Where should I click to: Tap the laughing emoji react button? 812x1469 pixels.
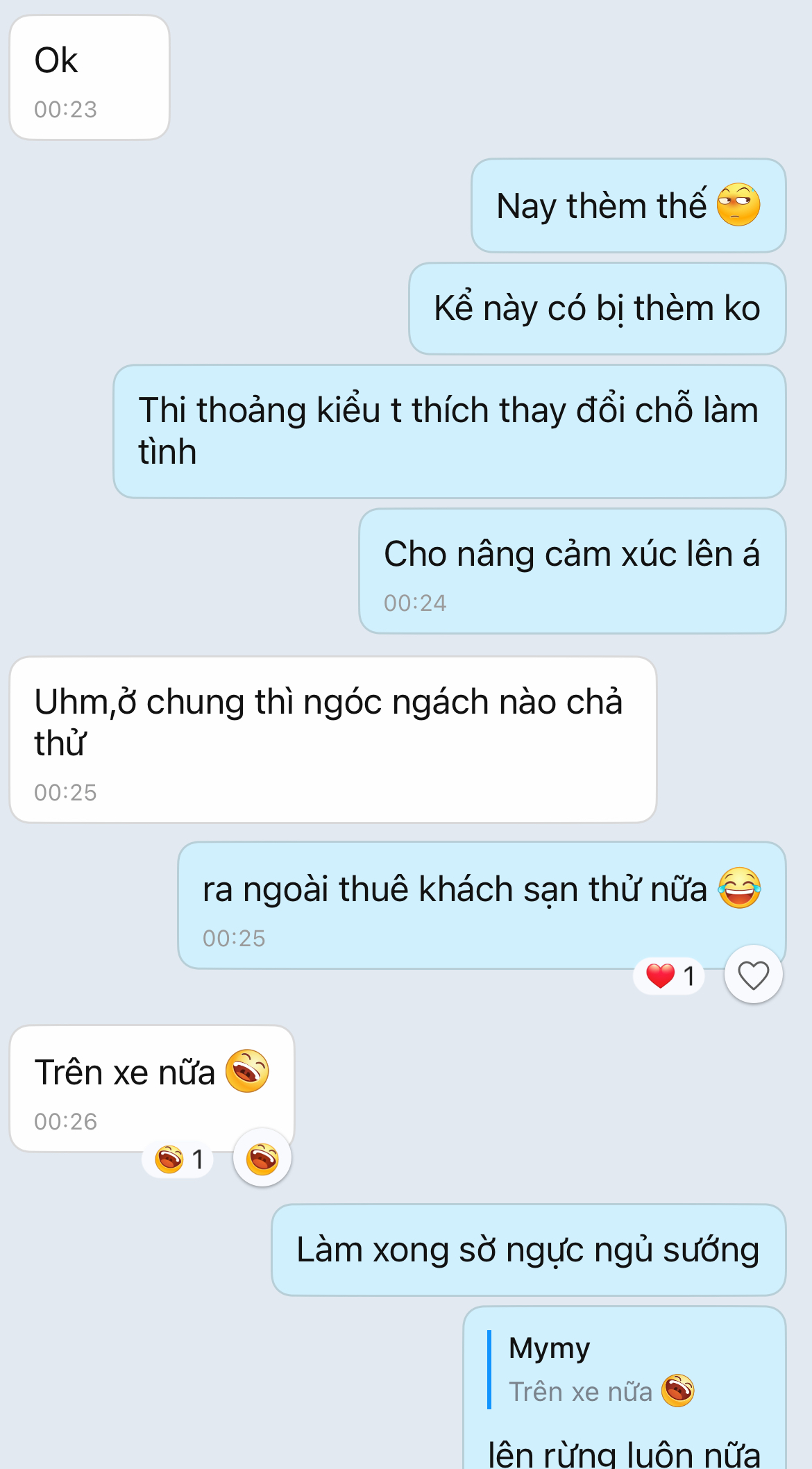click(x=262, y=1158)
